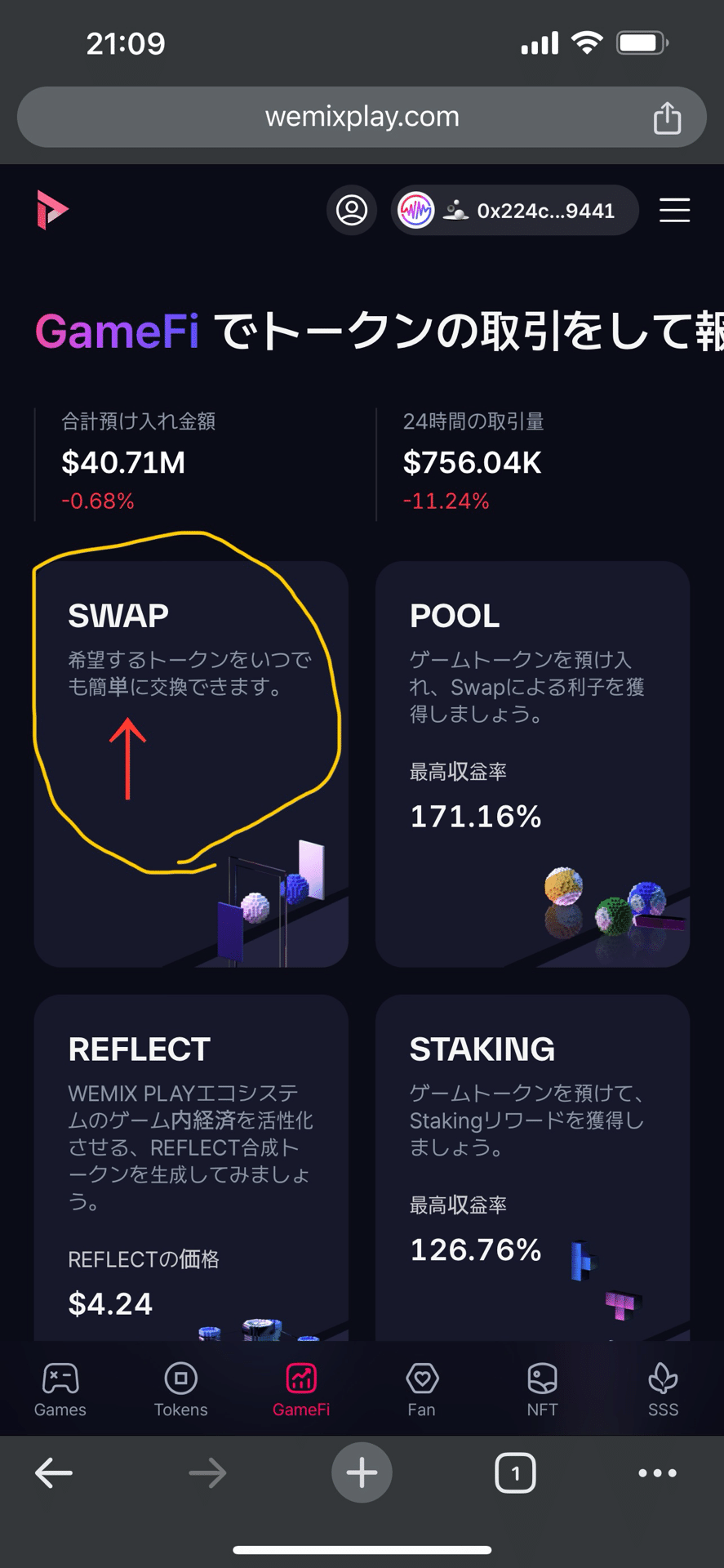Open the browser more options menu
Viewport: 724px width, 1568px height.
click(657, 1473)
